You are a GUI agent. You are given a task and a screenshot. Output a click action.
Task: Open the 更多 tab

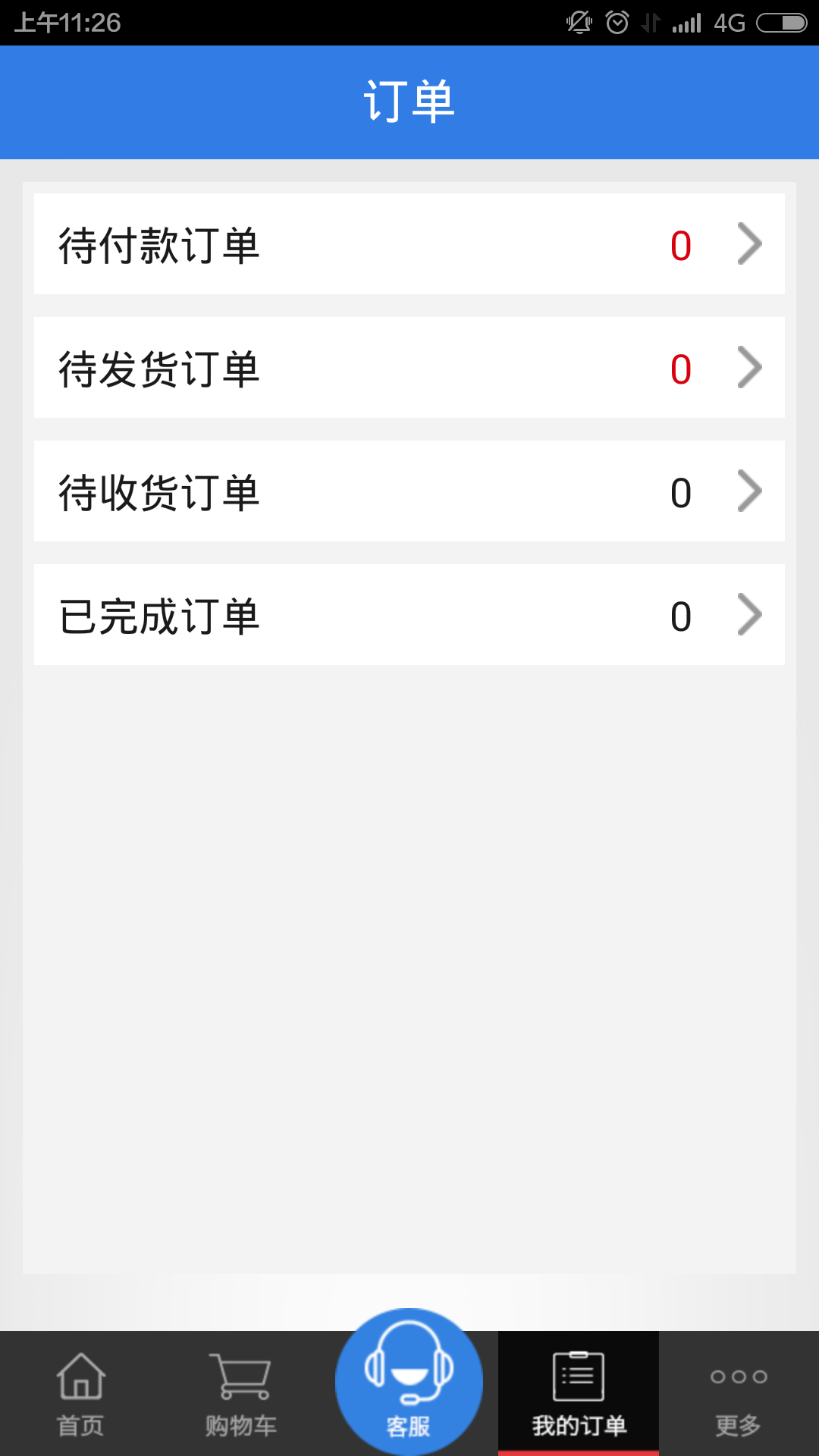point(739,1394)
